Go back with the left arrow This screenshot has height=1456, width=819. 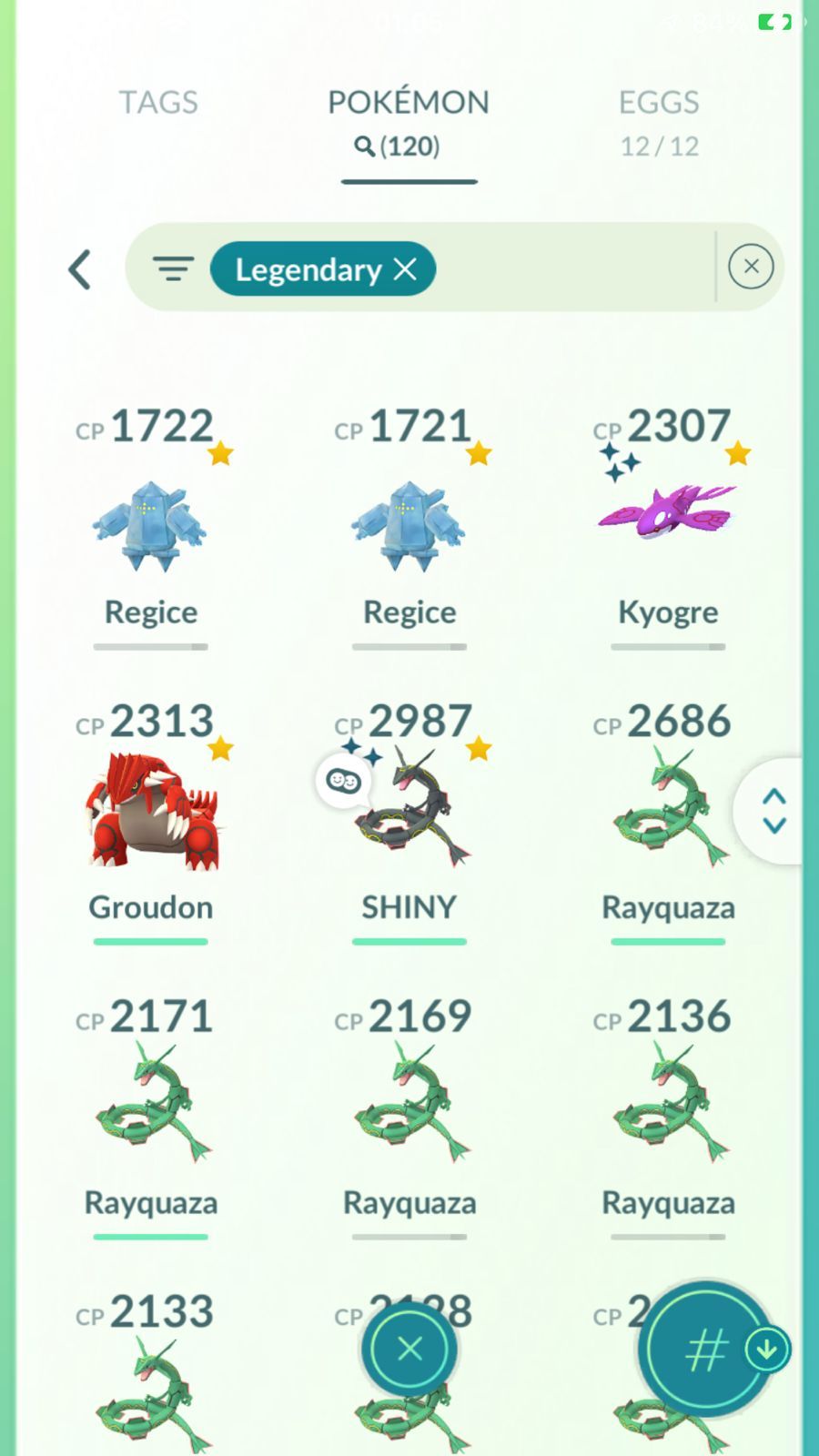pos(80,269)
